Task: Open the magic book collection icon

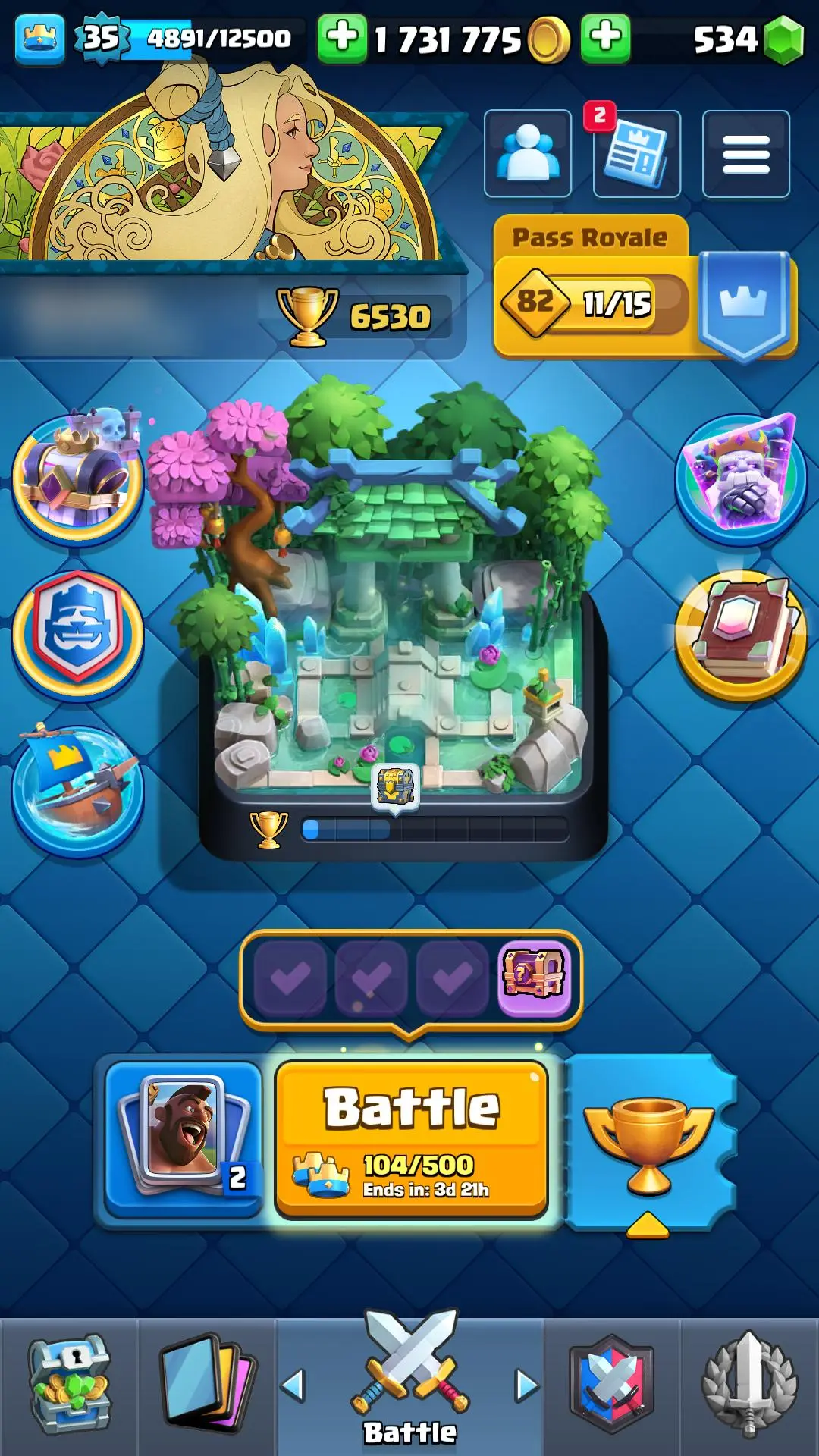Action: click(740, 635)
